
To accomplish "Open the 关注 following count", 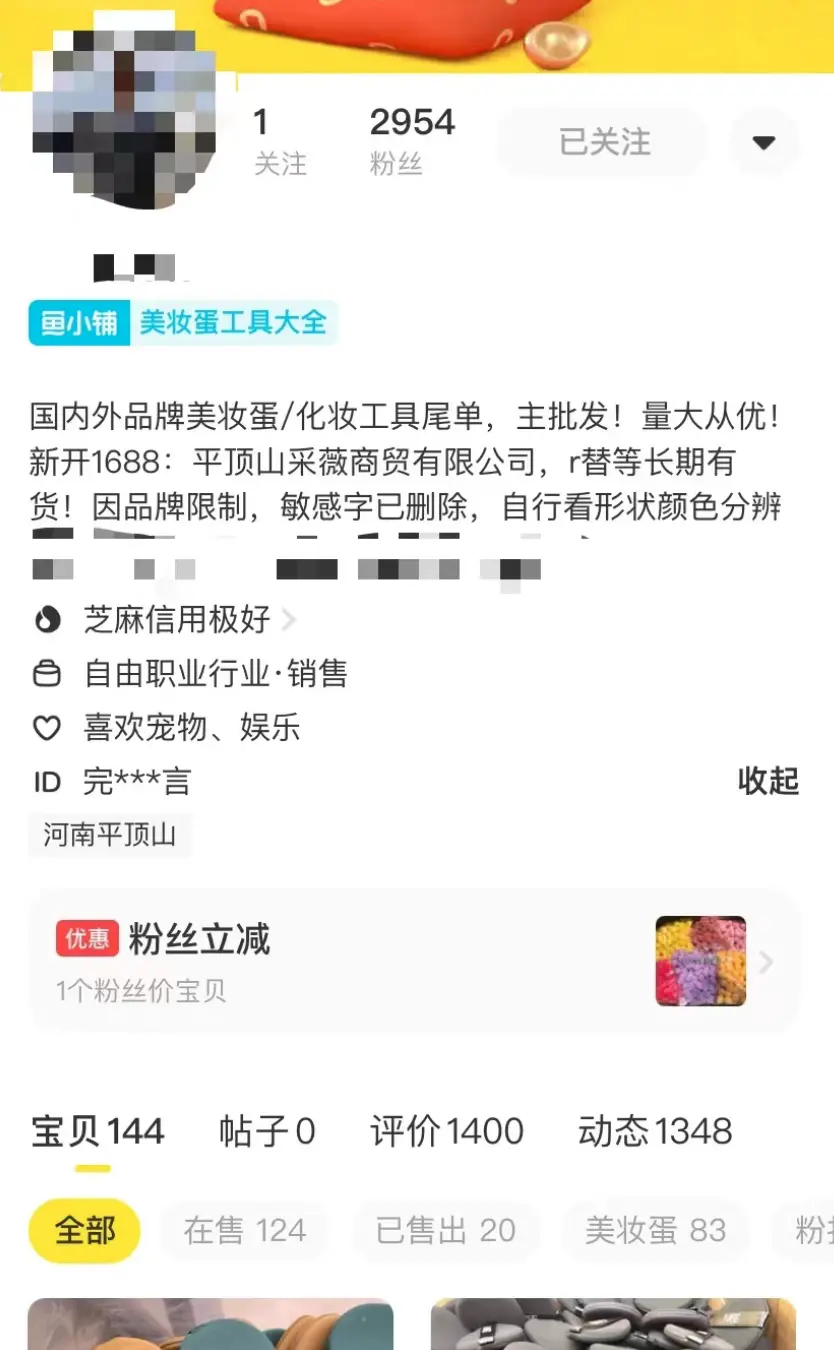I will pos(278,142).
